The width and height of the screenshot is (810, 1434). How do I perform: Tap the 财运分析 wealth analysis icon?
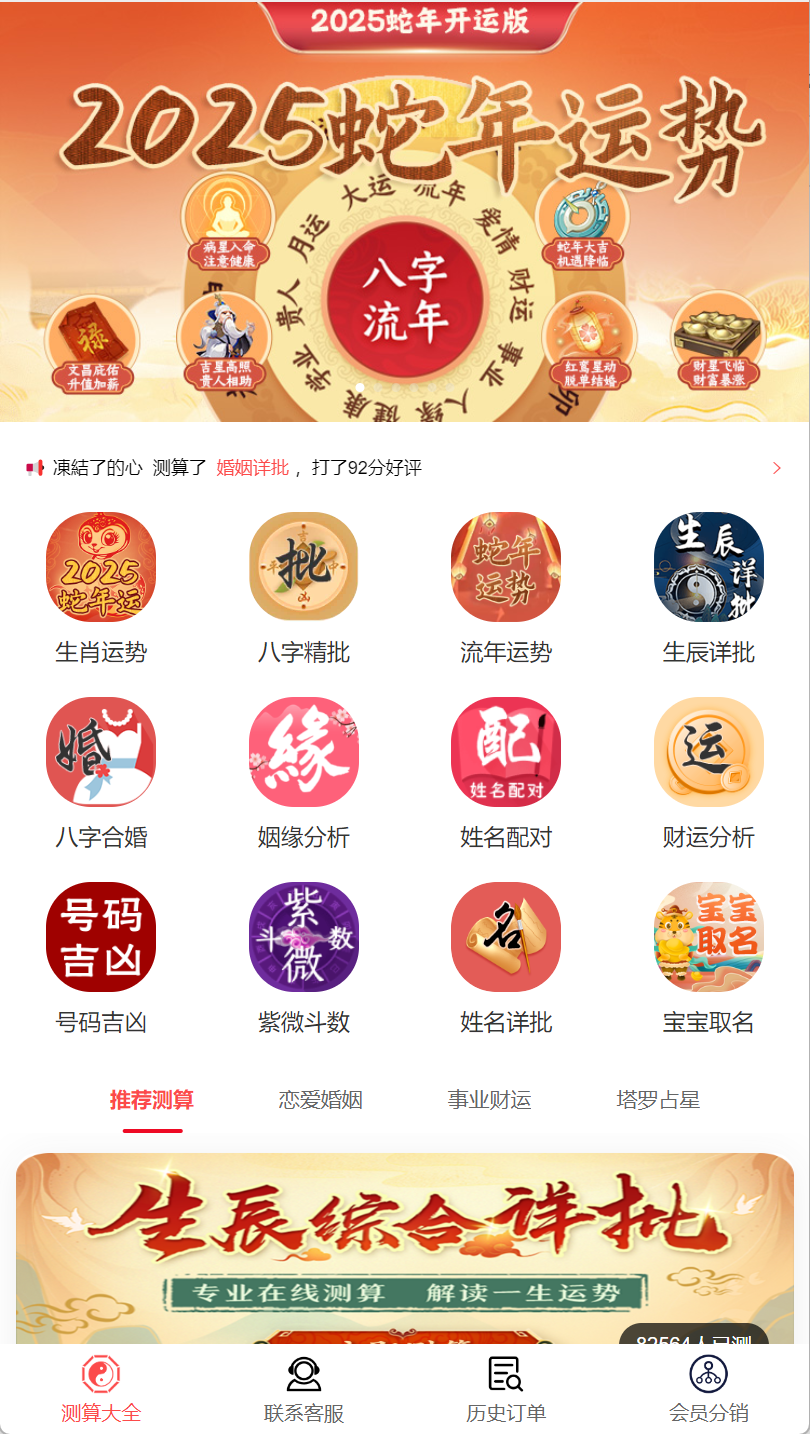tap(709, 752)
